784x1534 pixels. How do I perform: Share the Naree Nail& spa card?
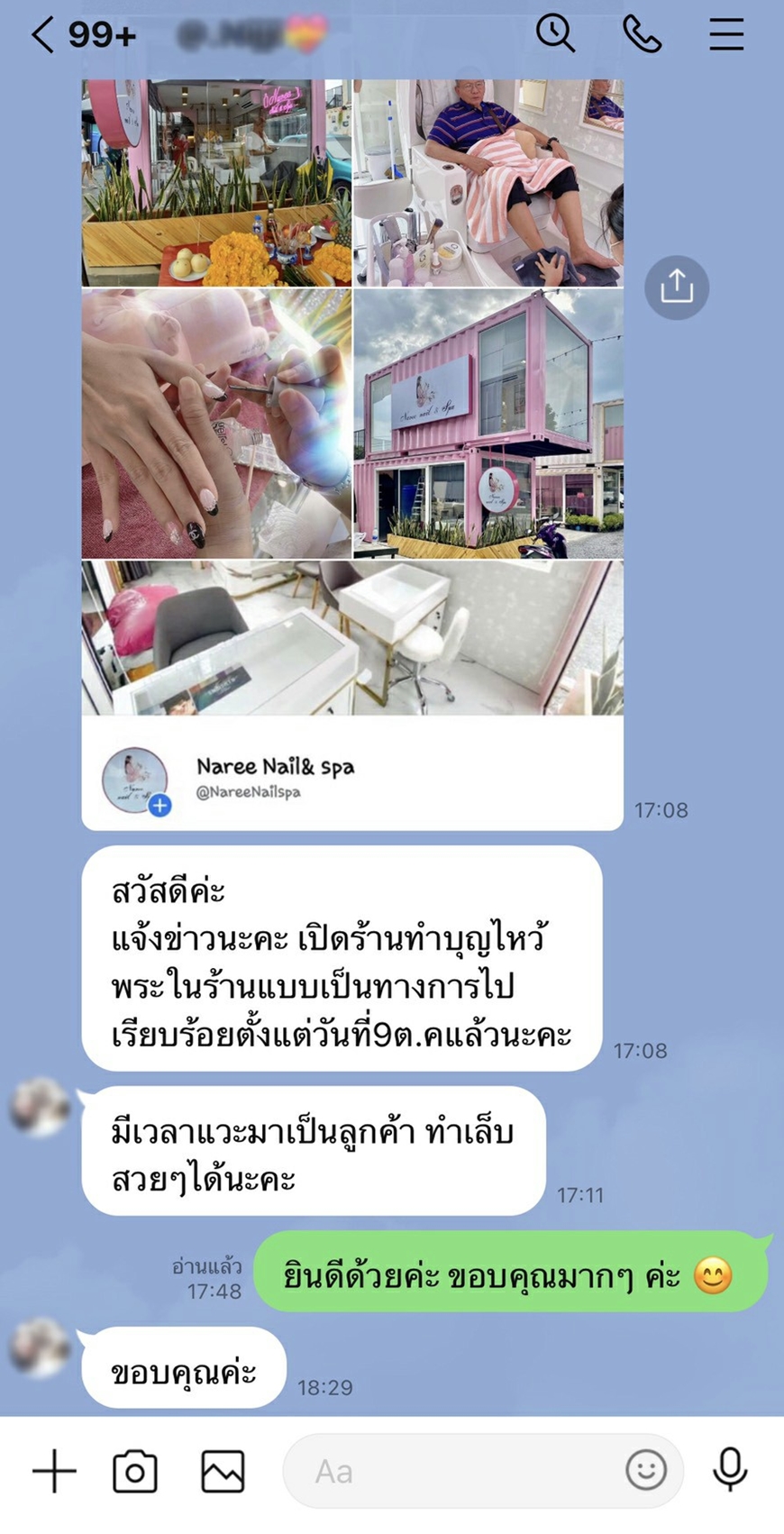pyautogui.click(x=677, y=288)
